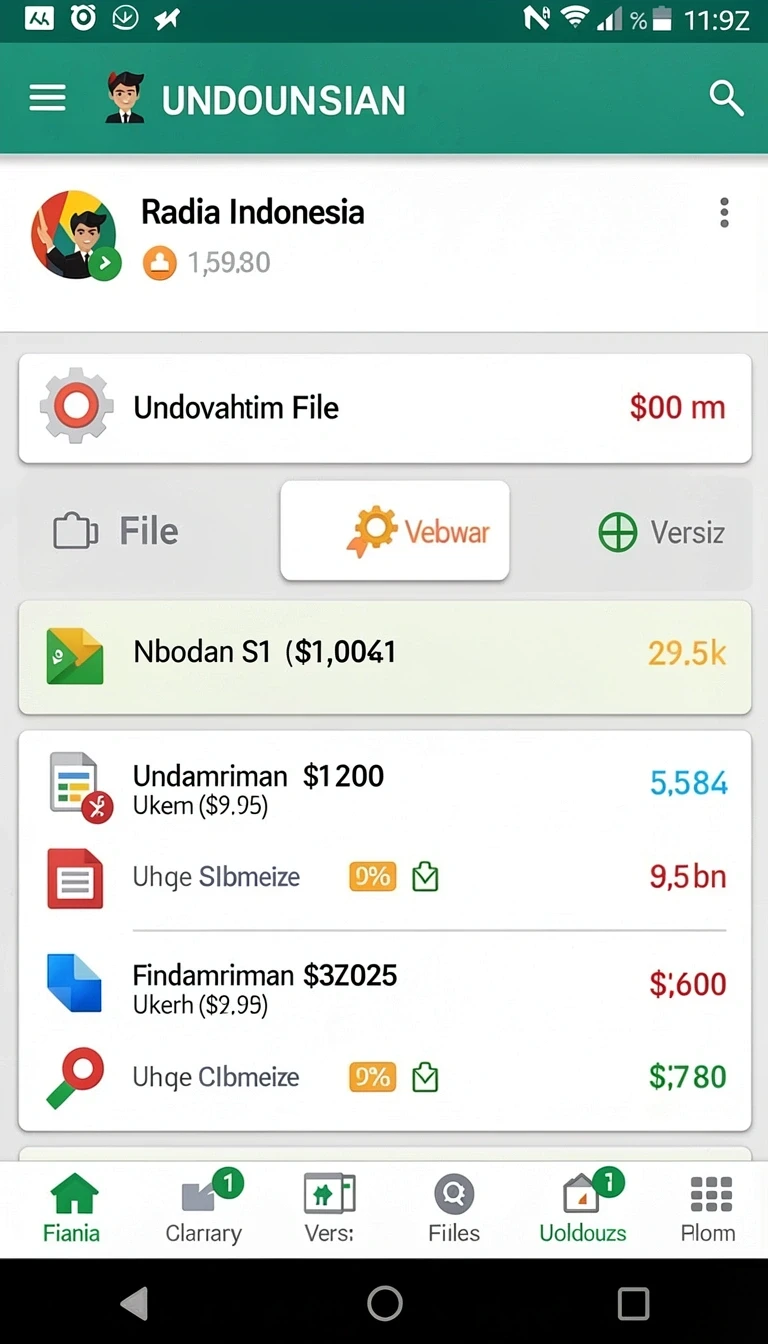Screen dimensions: 768x1344
Task: Open overflow menu beside Radia Indonesia
Action: [x=724, y=212]
